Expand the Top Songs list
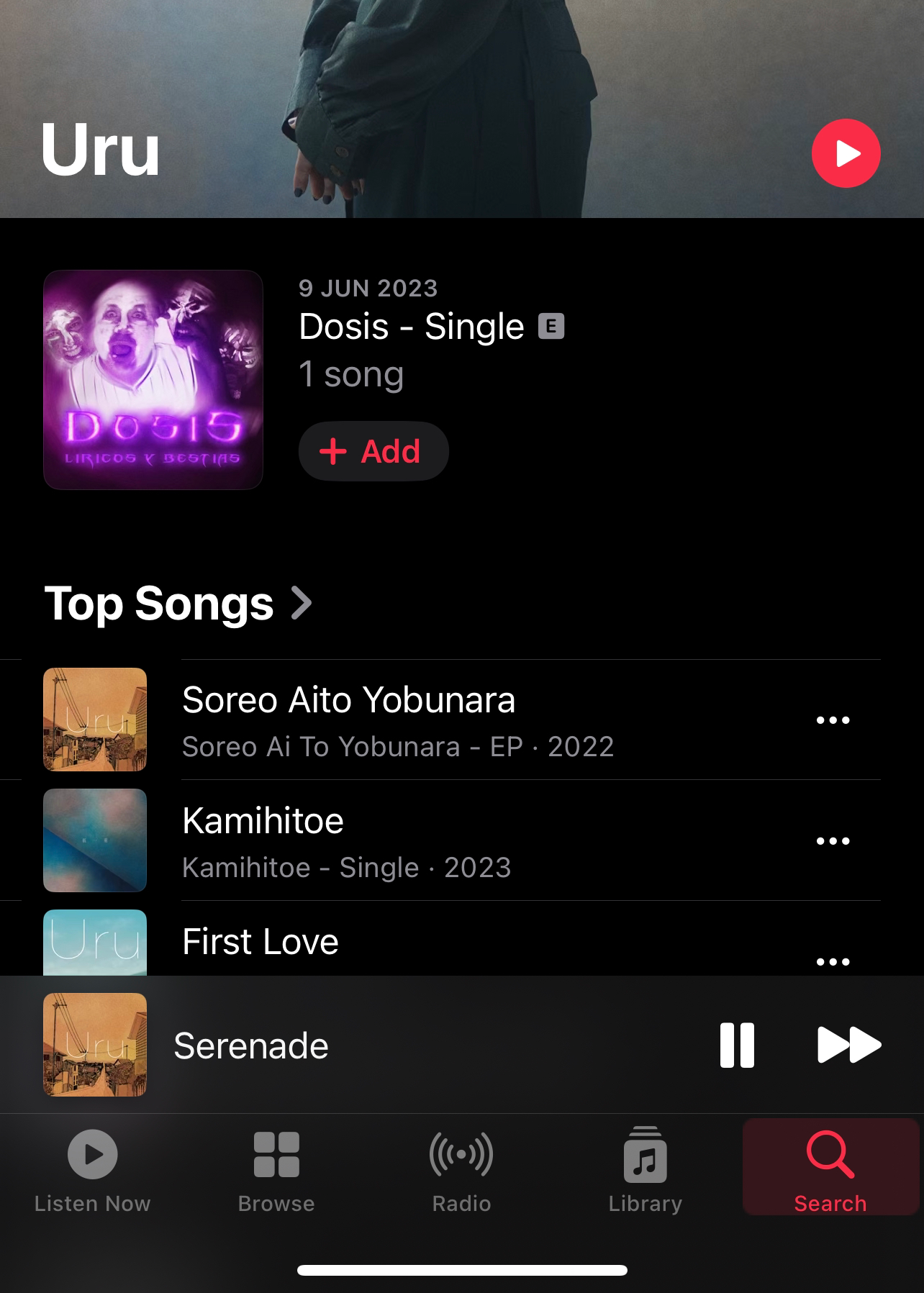The width and height of the screenshot is (924, 1293). [178, 603]
